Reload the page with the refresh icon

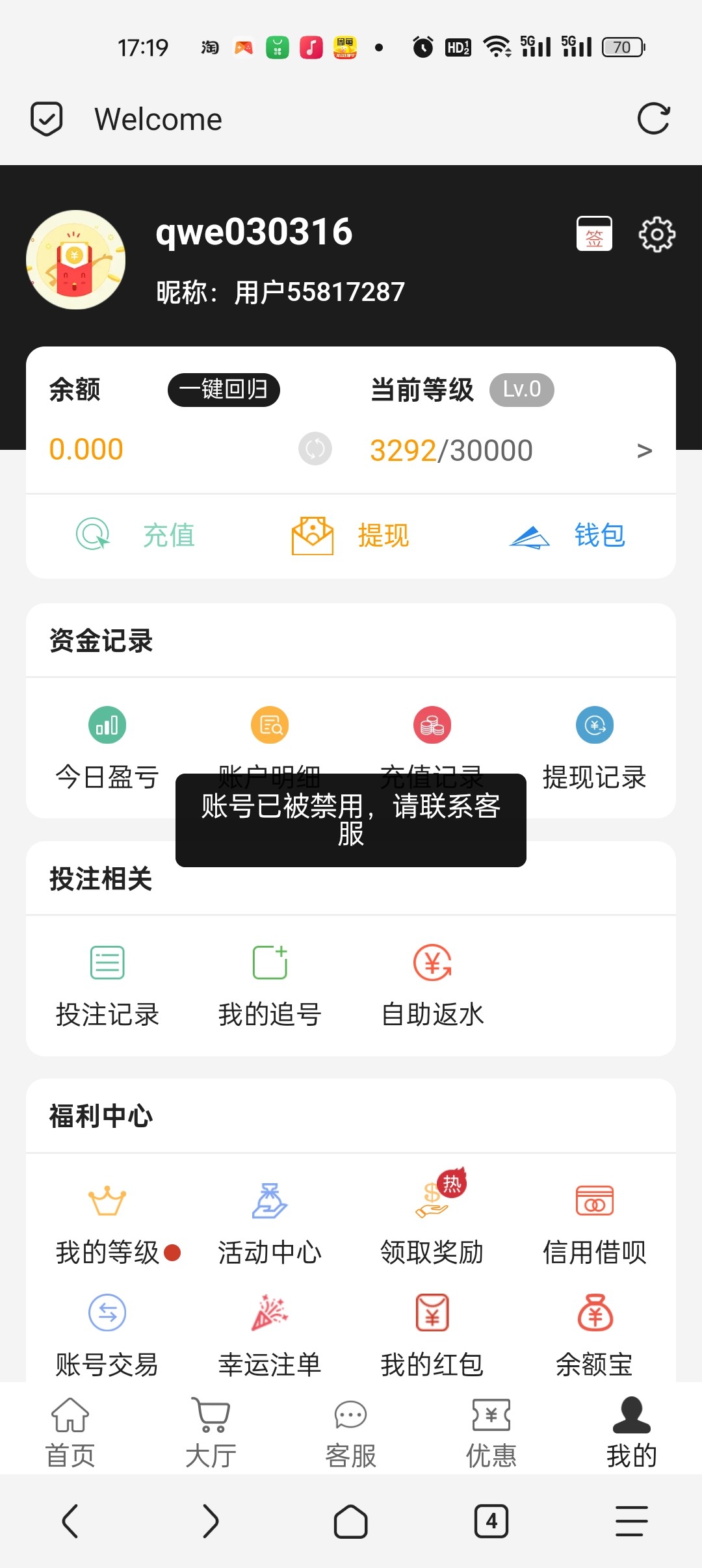coord(653,119)
